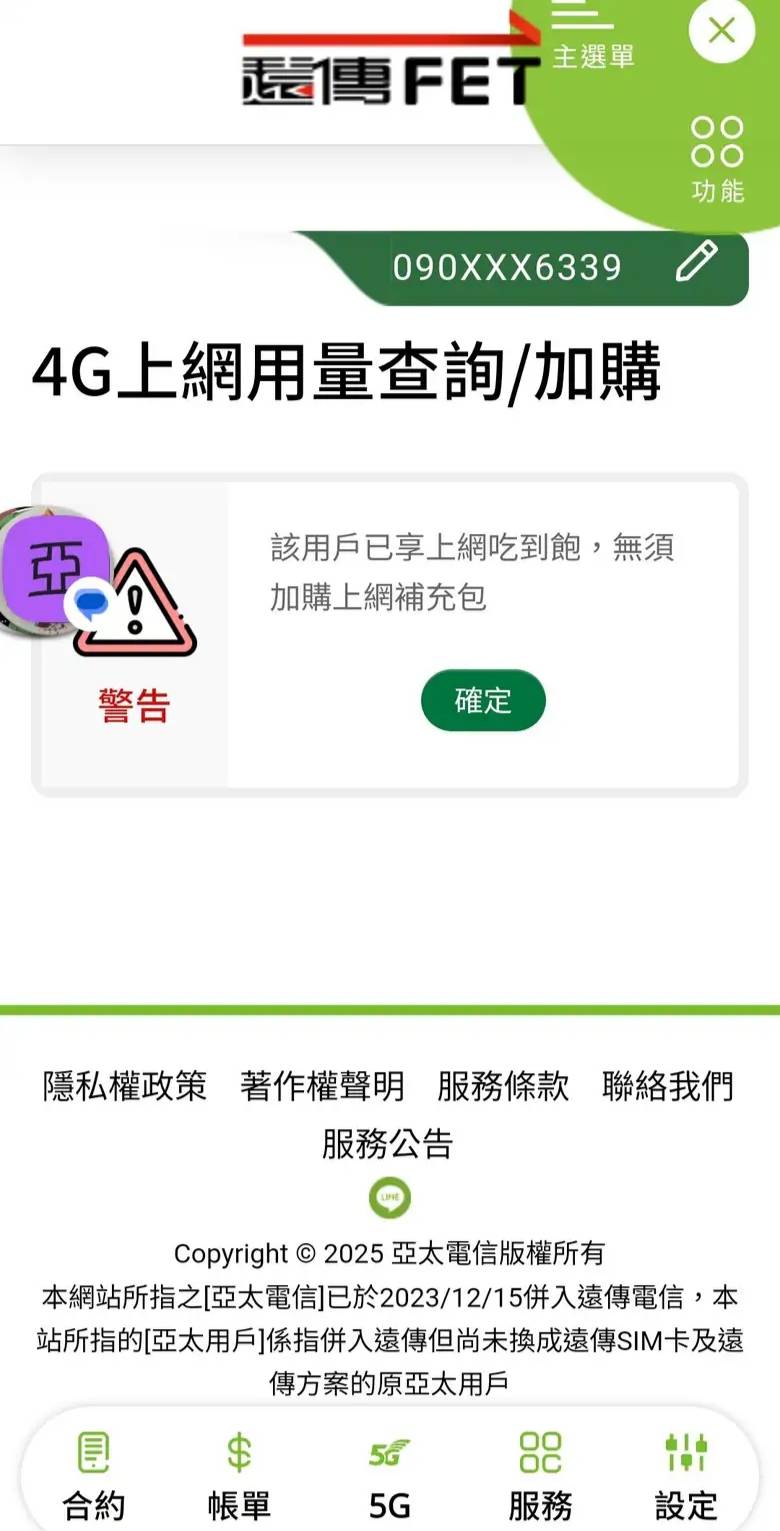This screenshot has height=1531, width=780.
Task: Confirm the warning with 確定
Action: coord(483,700)
